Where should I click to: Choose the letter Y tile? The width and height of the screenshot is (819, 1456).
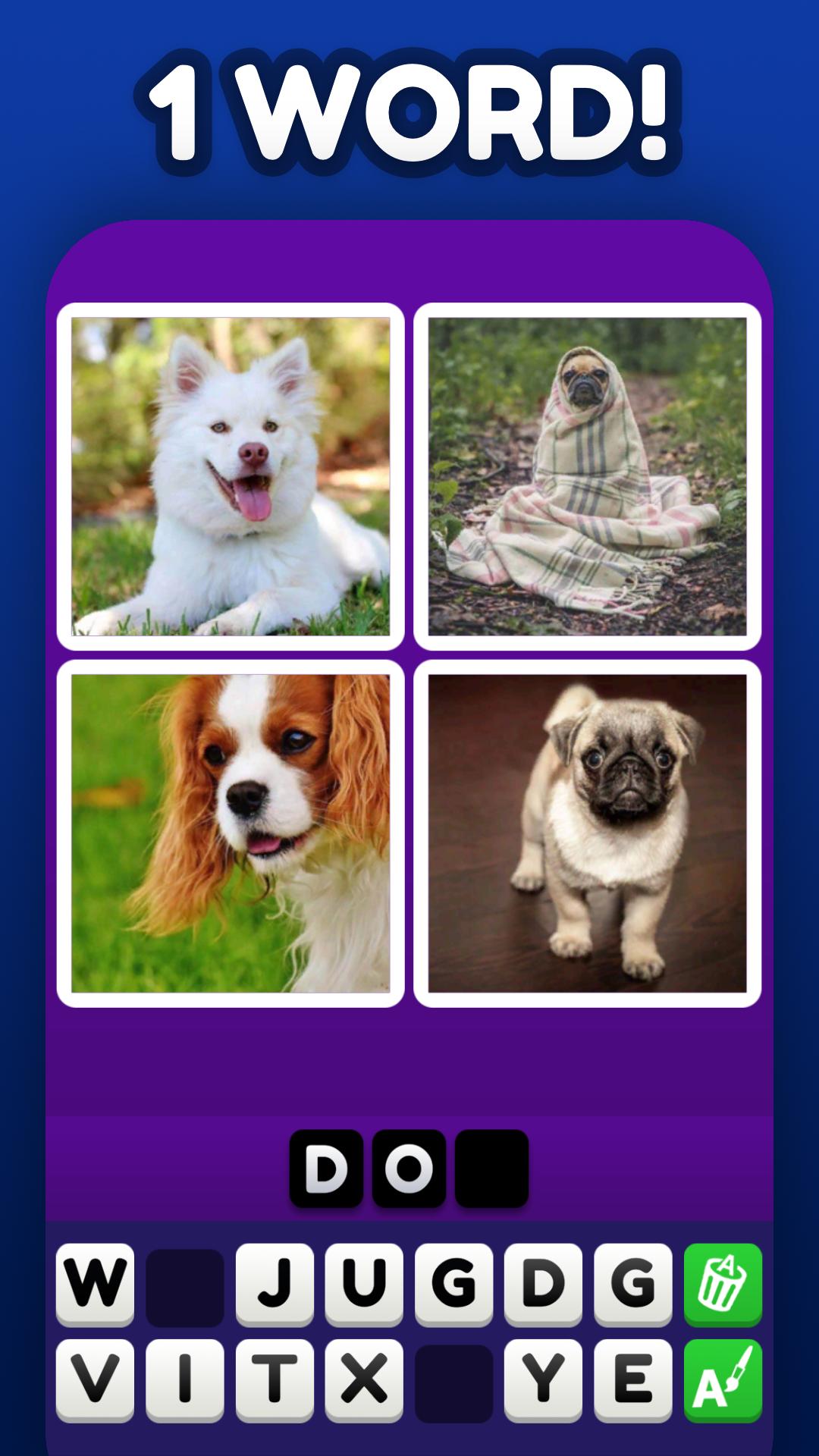tap(543, 1379)
